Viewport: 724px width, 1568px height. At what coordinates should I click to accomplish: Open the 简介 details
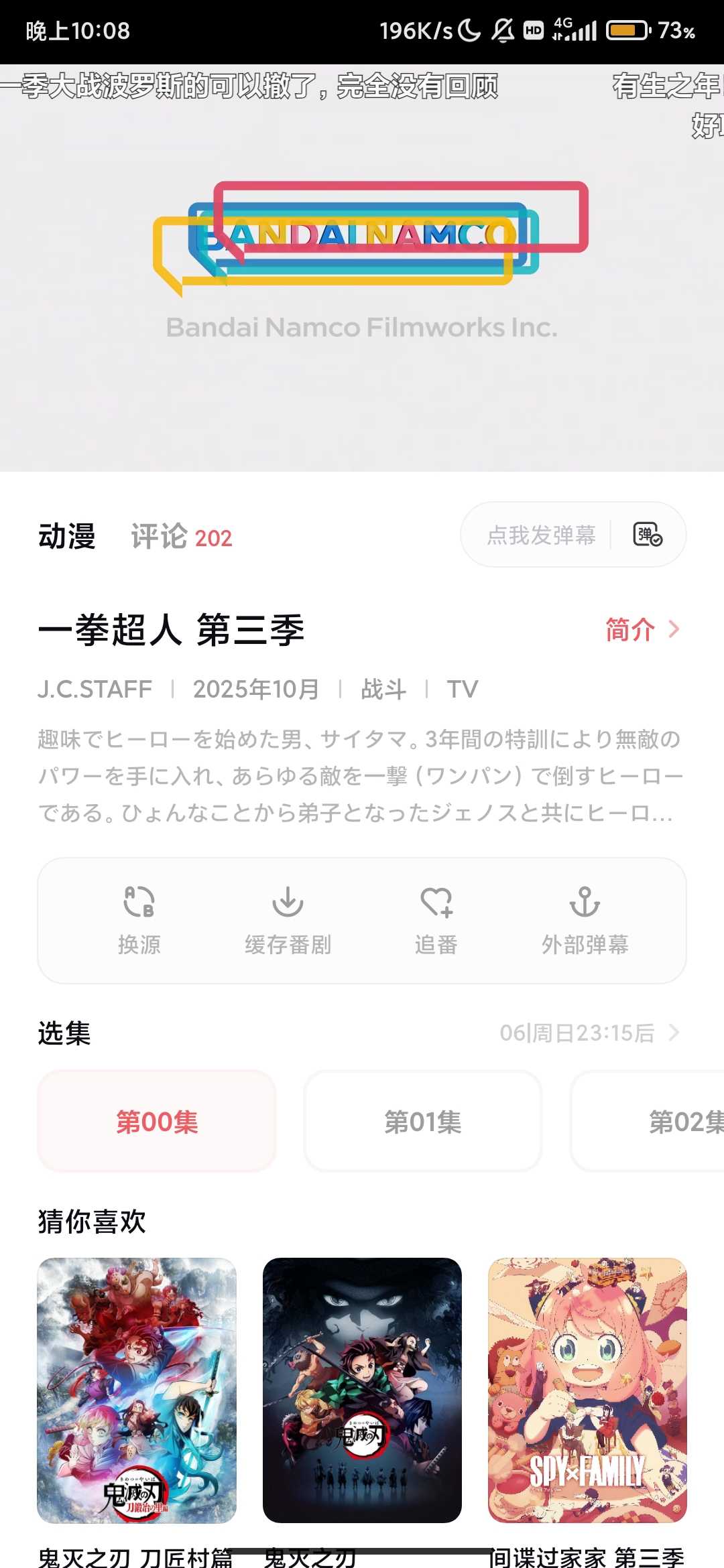point(642,630)
